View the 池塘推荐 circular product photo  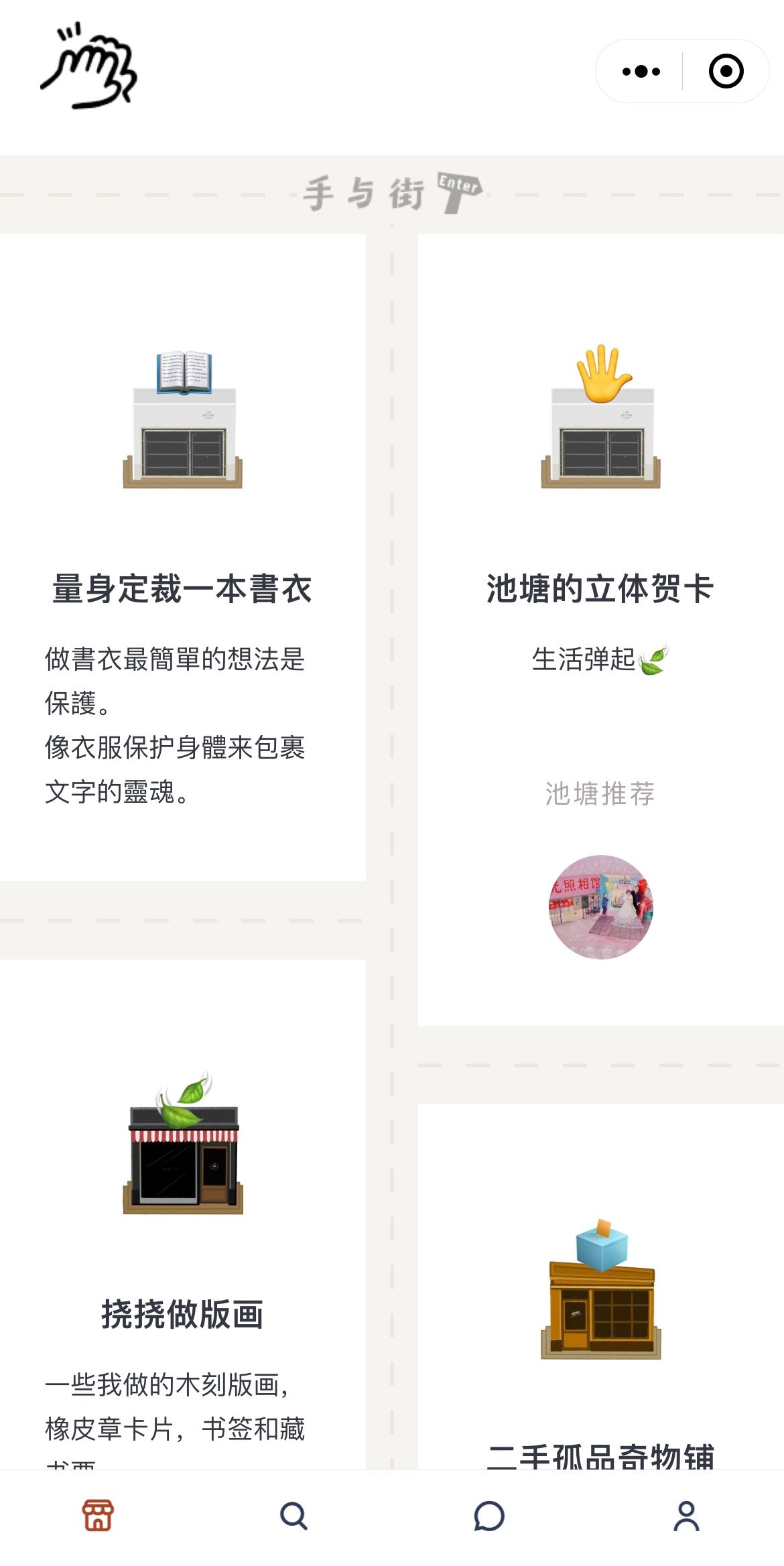[600, 907]
